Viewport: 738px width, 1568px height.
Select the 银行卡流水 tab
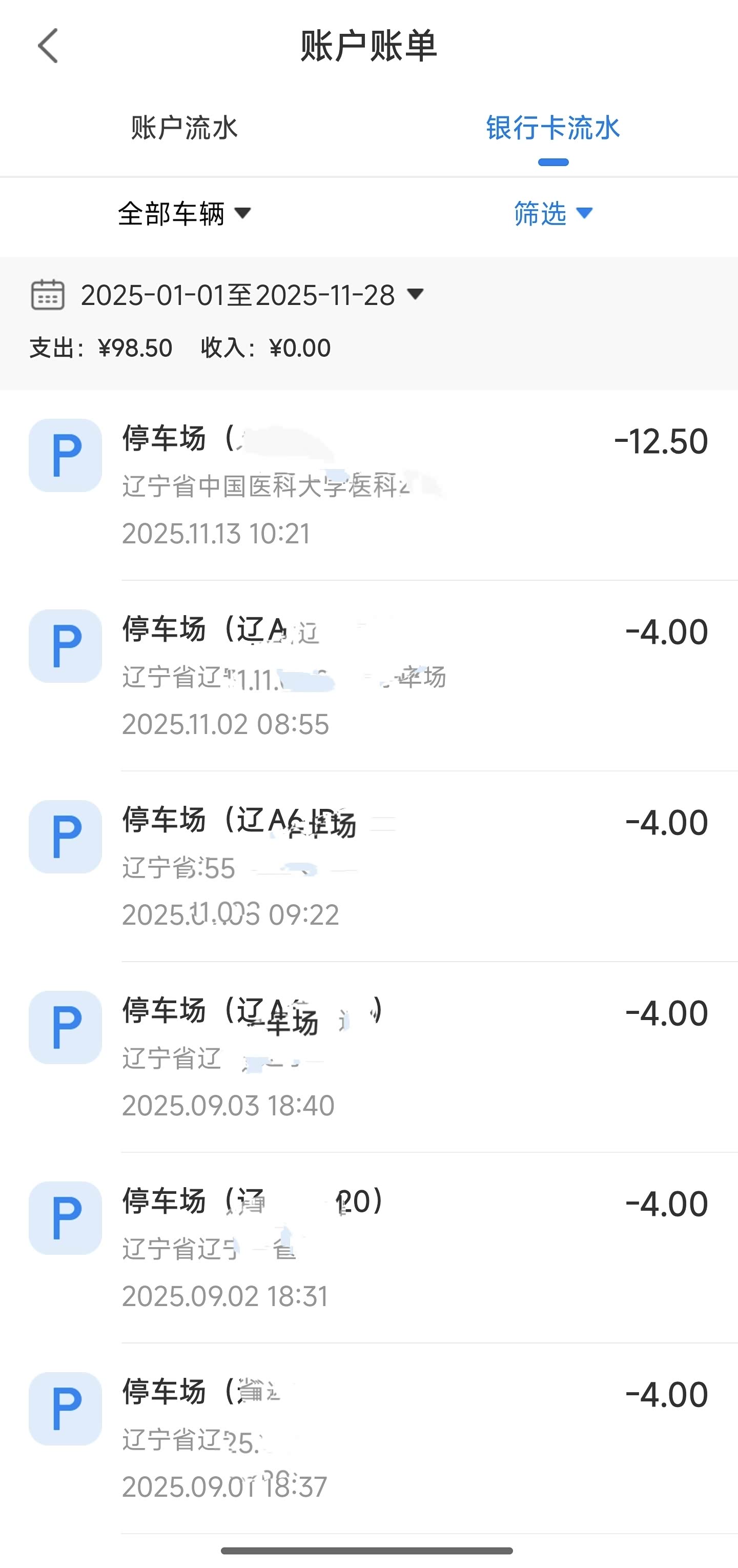pos(552,128)
